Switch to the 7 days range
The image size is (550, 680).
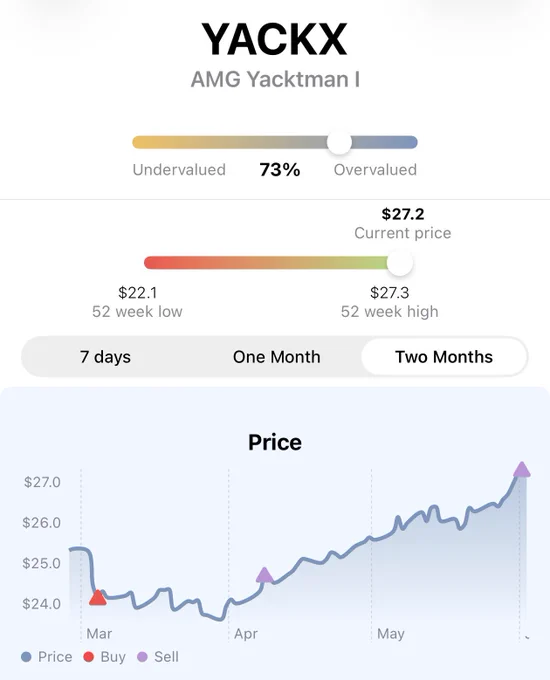pyautogui.click(x=105, y=357)
